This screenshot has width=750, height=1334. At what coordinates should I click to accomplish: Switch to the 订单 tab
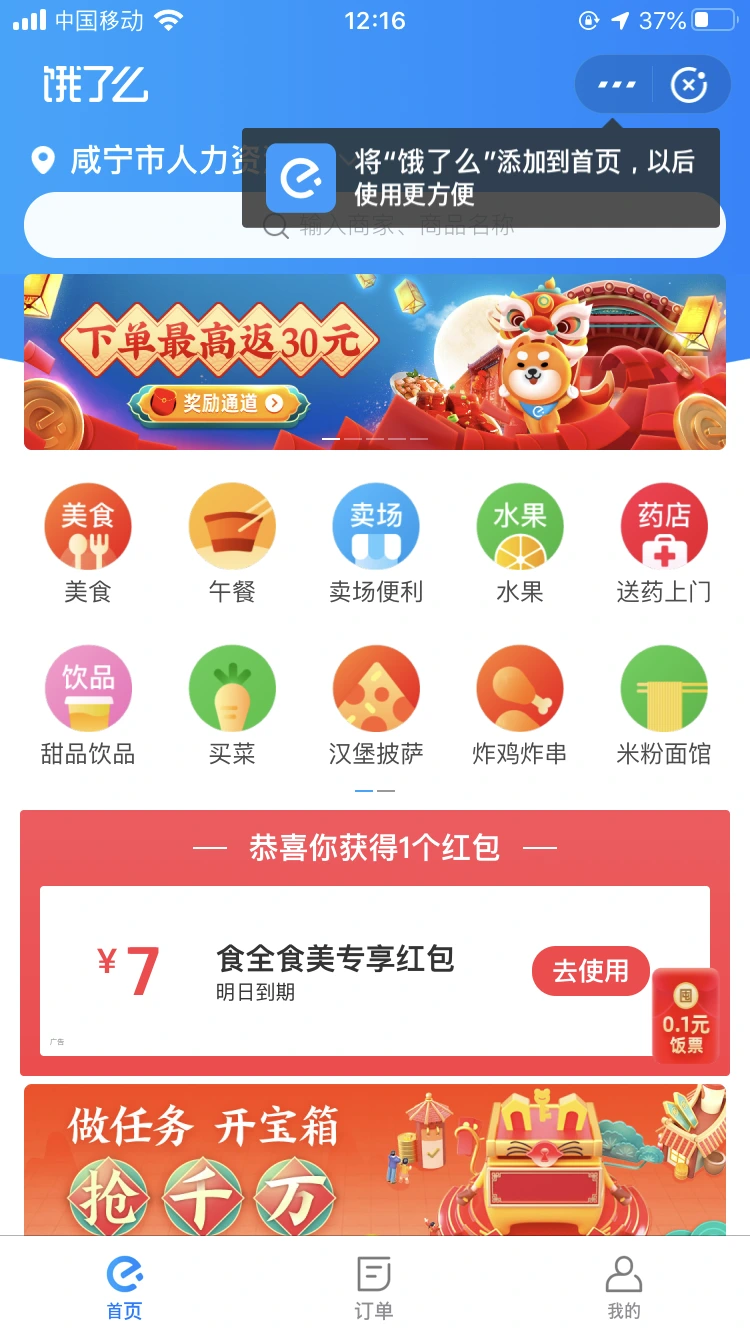point(374,1288)
